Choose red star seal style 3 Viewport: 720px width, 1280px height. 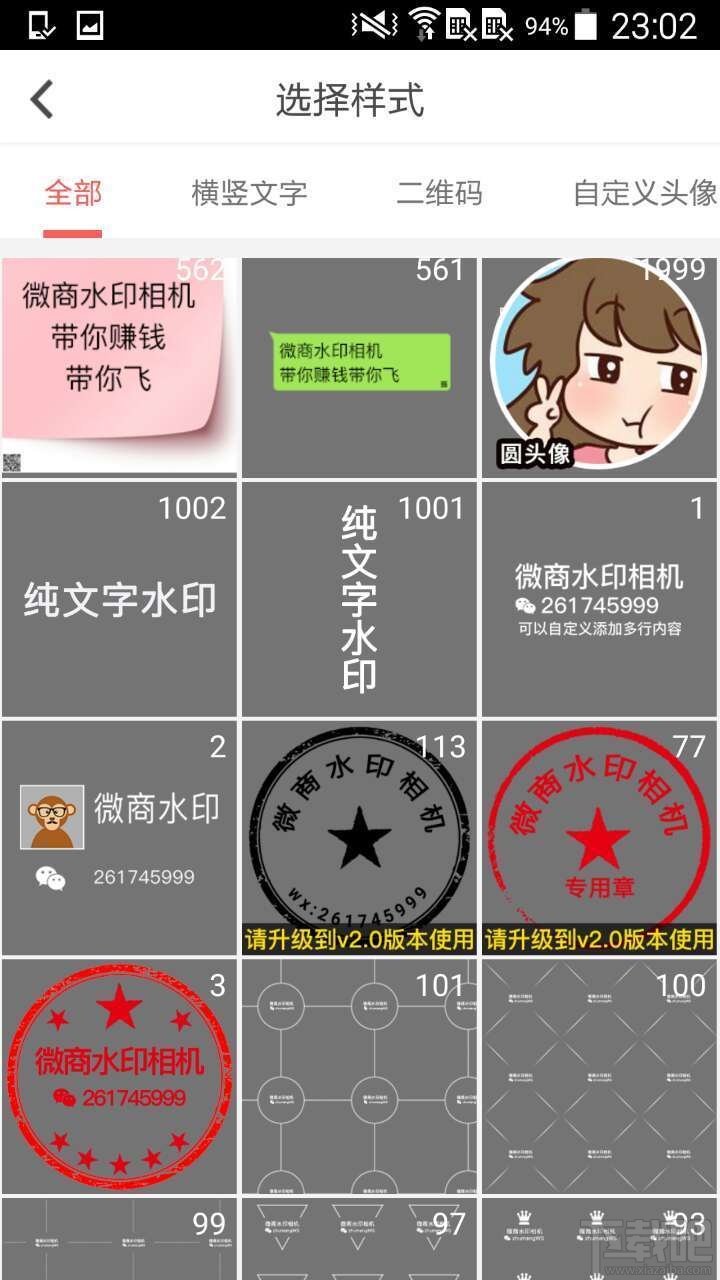coord(119,1076)
